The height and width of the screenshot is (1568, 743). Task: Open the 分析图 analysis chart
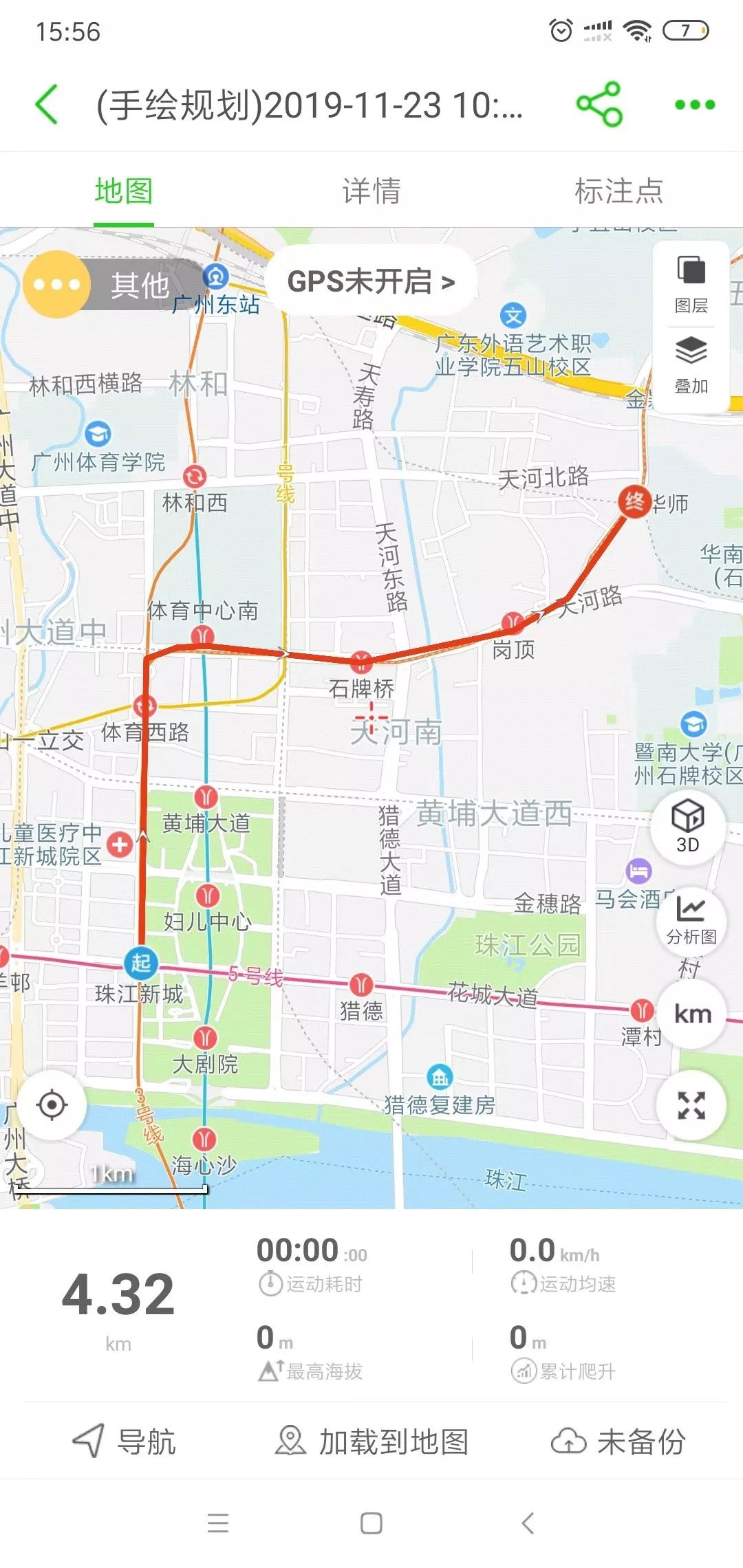click(691, 920)
